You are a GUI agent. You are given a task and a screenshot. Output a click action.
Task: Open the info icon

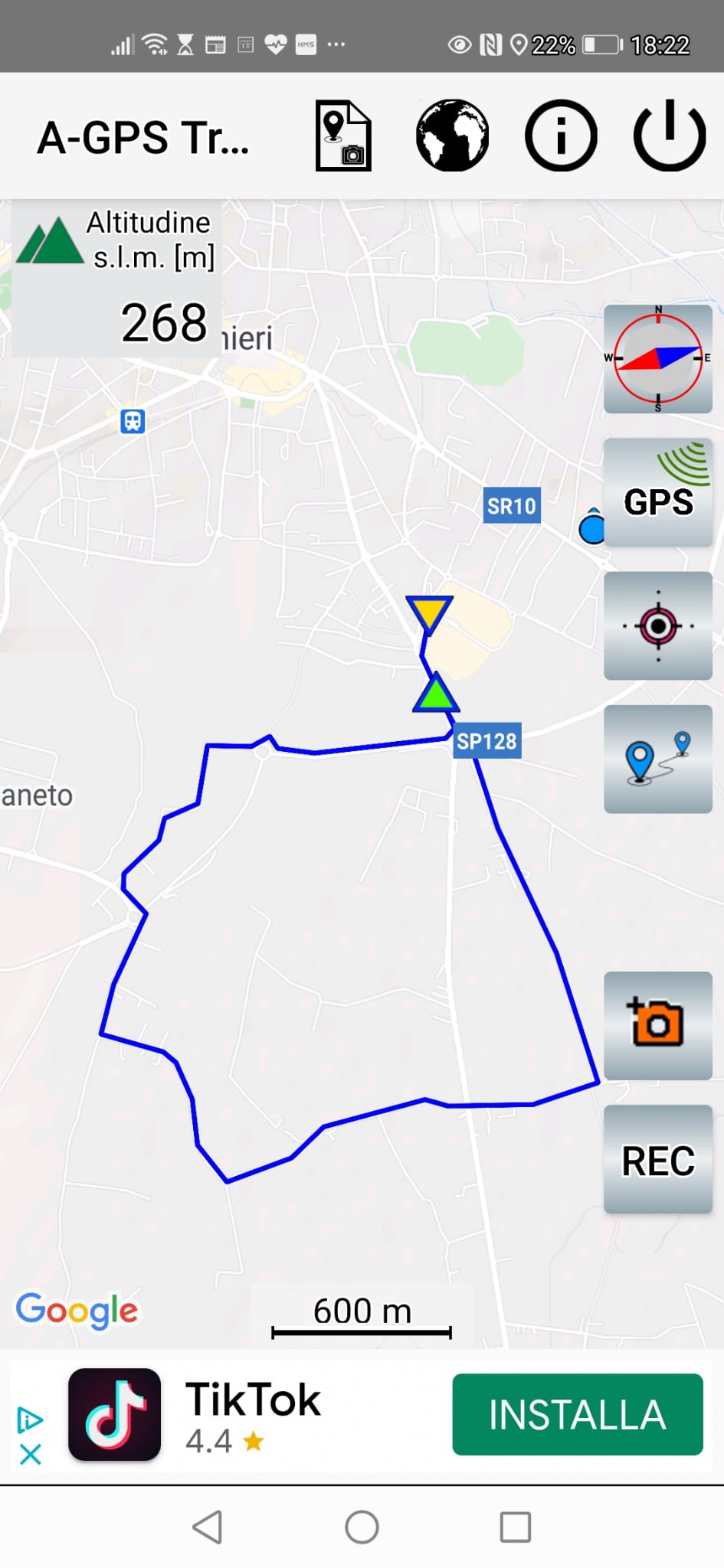point(561,136)
